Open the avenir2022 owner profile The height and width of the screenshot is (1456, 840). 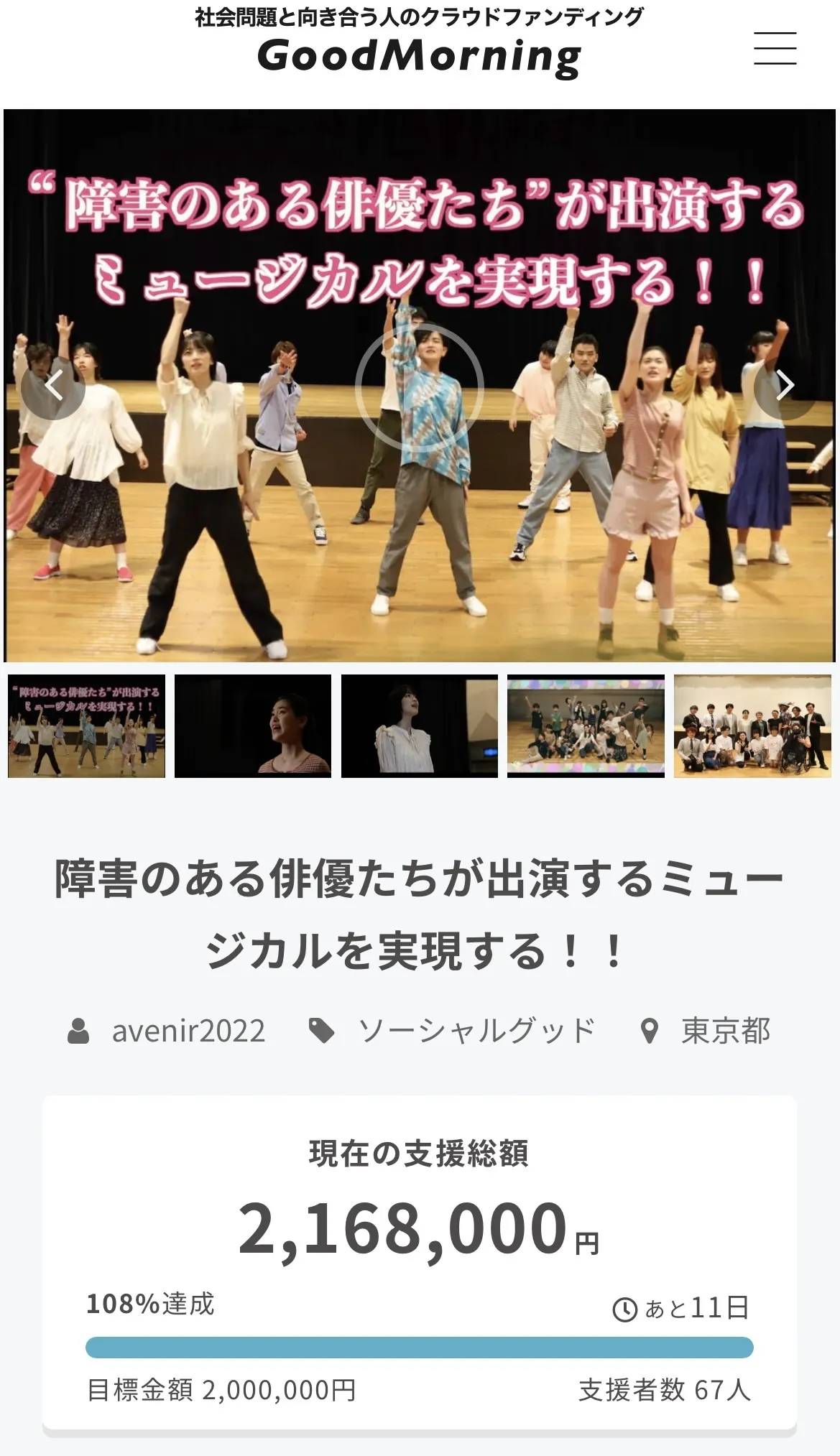188,1031
